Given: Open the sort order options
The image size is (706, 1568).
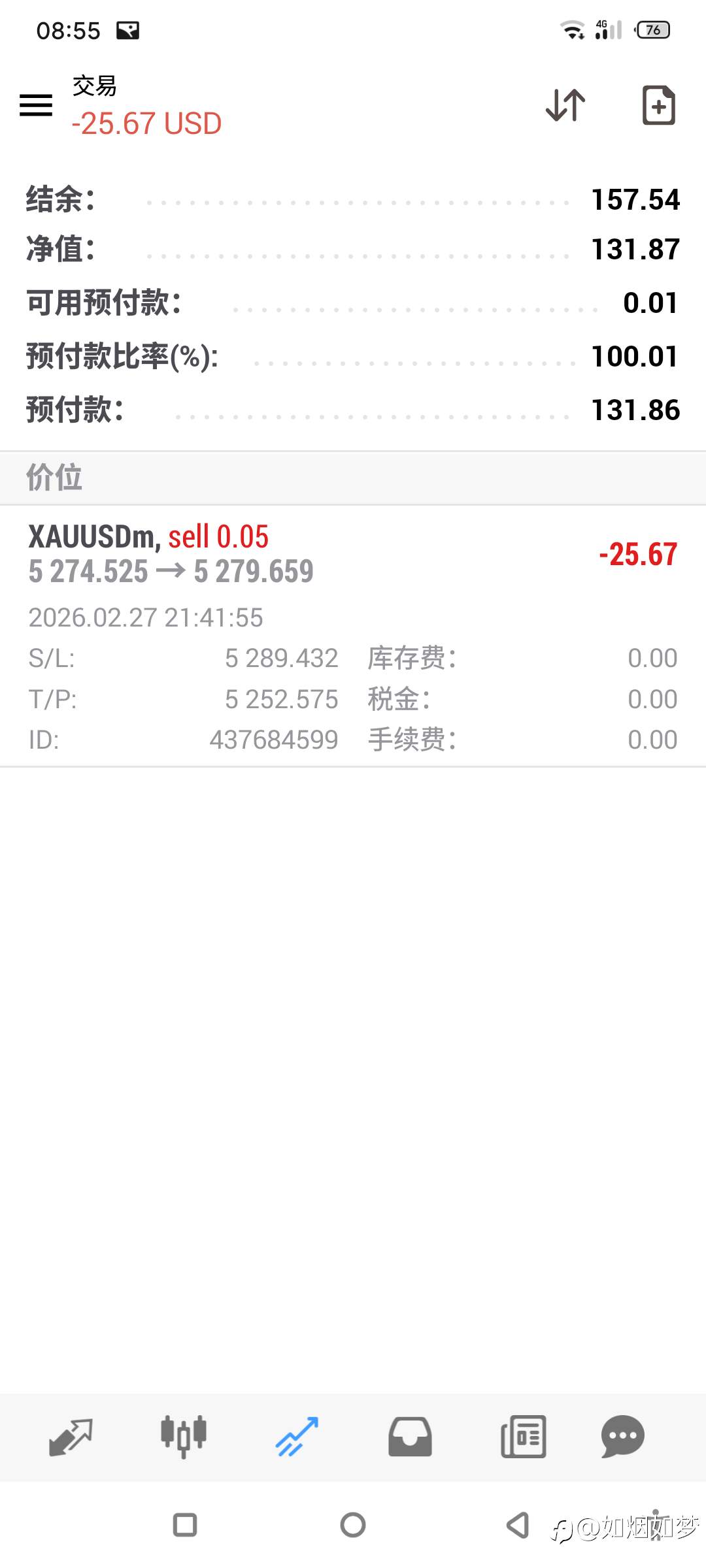Looking at the screenshot, I should coord(564,105).
